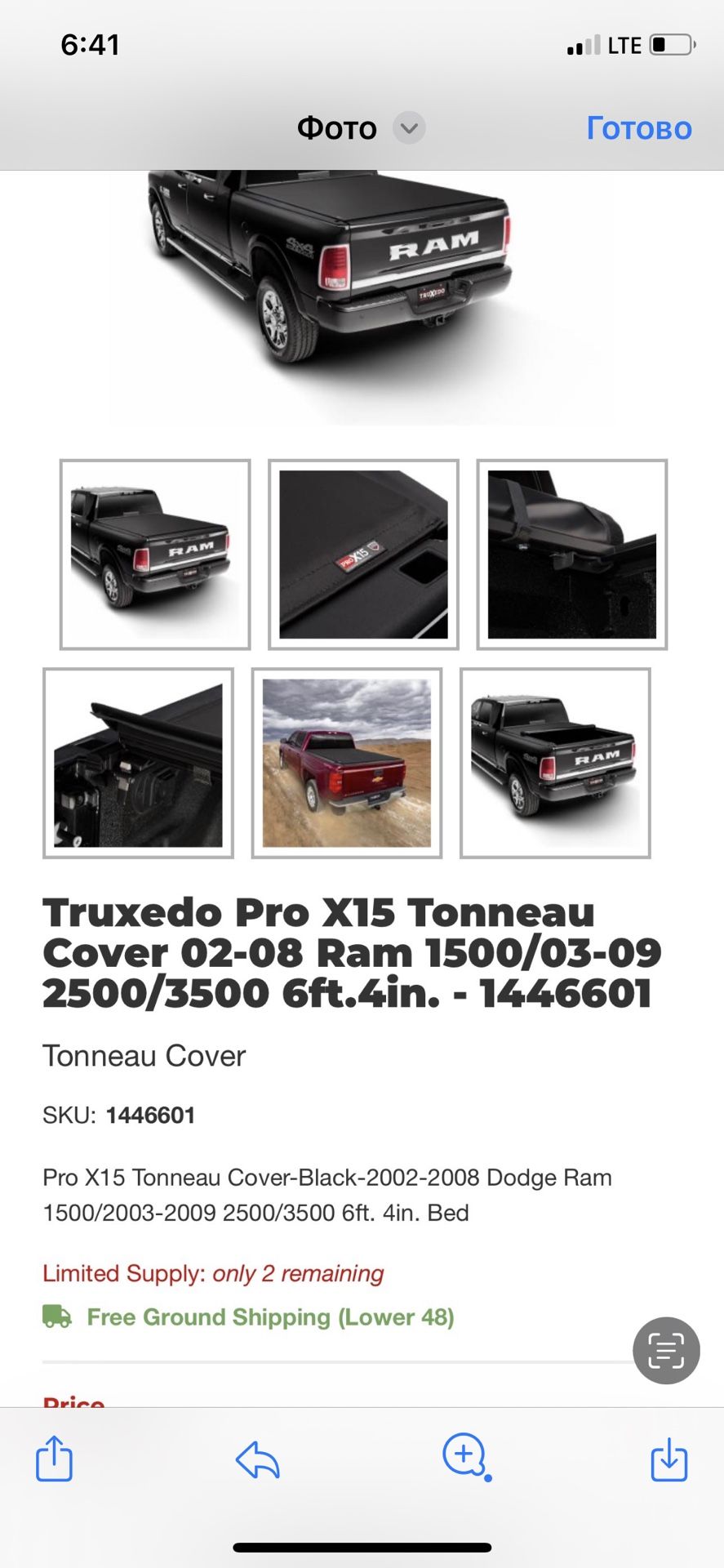724x1568 pixels.
Task: Share this photo
Action: tap(55, 1459)
